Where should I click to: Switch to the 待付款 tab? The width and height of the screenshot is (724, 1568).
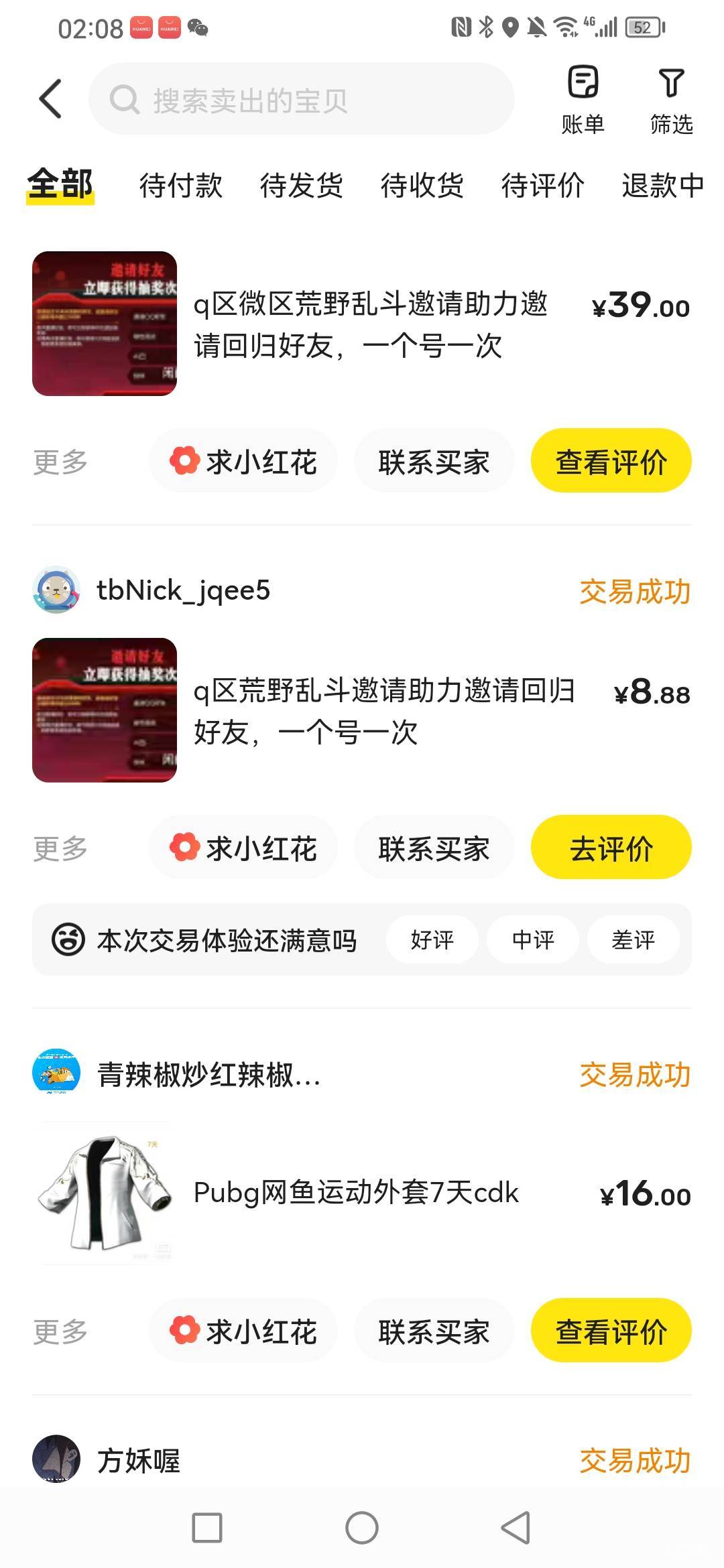point(180,185)
